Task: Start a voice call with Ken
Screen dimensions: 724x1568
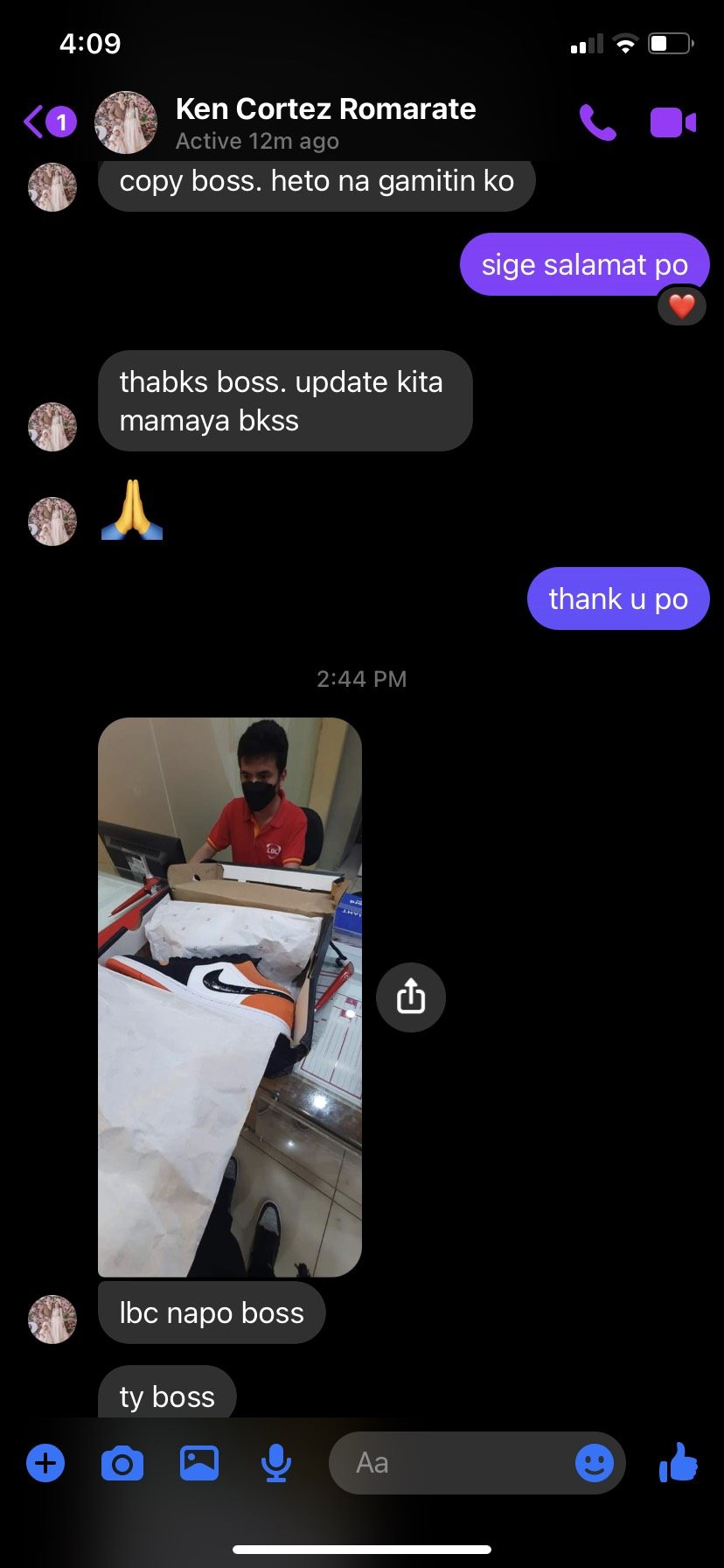Action: [x=597, y=122]
